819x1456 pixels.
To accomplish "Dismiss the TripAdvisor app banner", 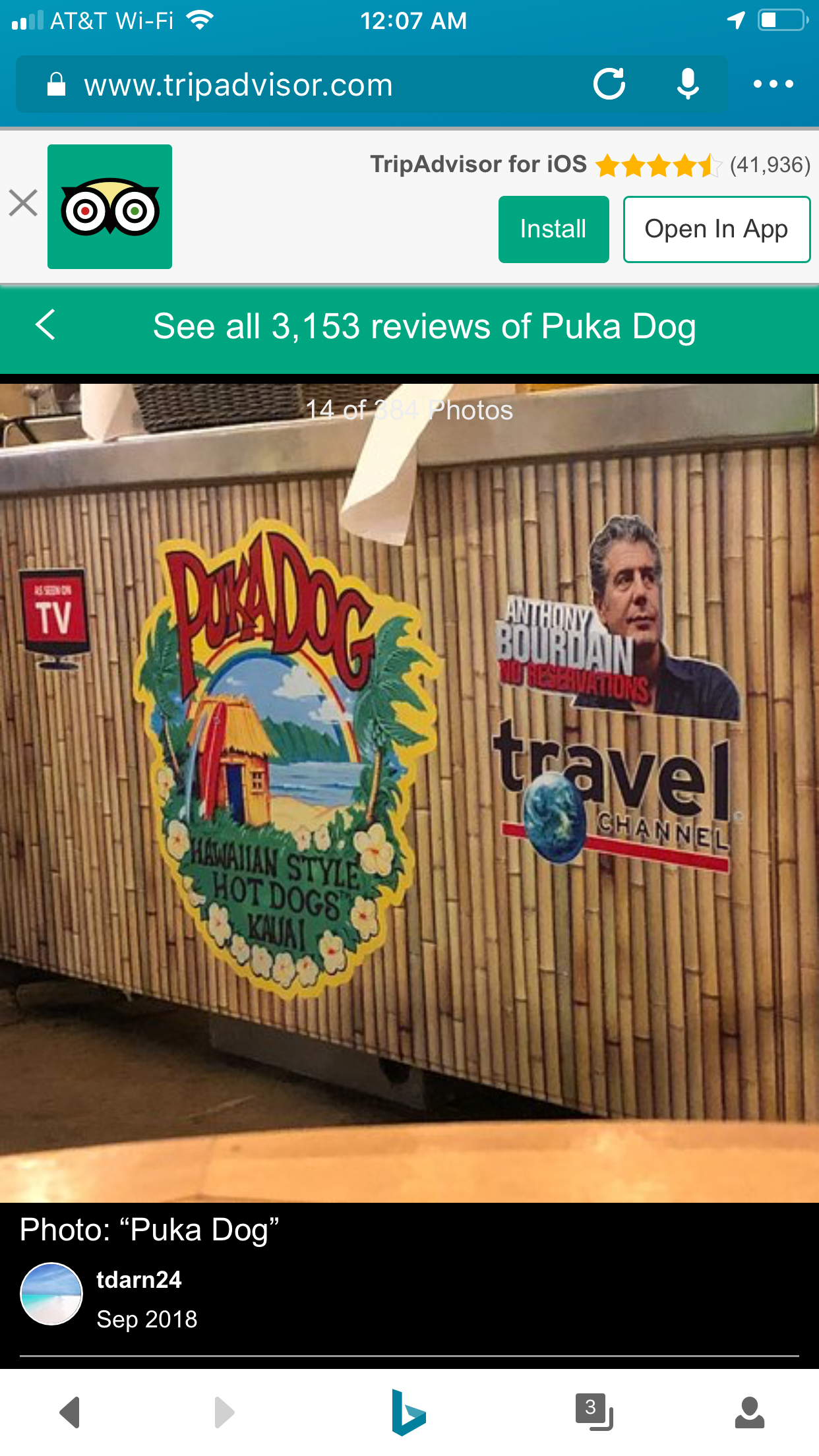I will 23,202.
